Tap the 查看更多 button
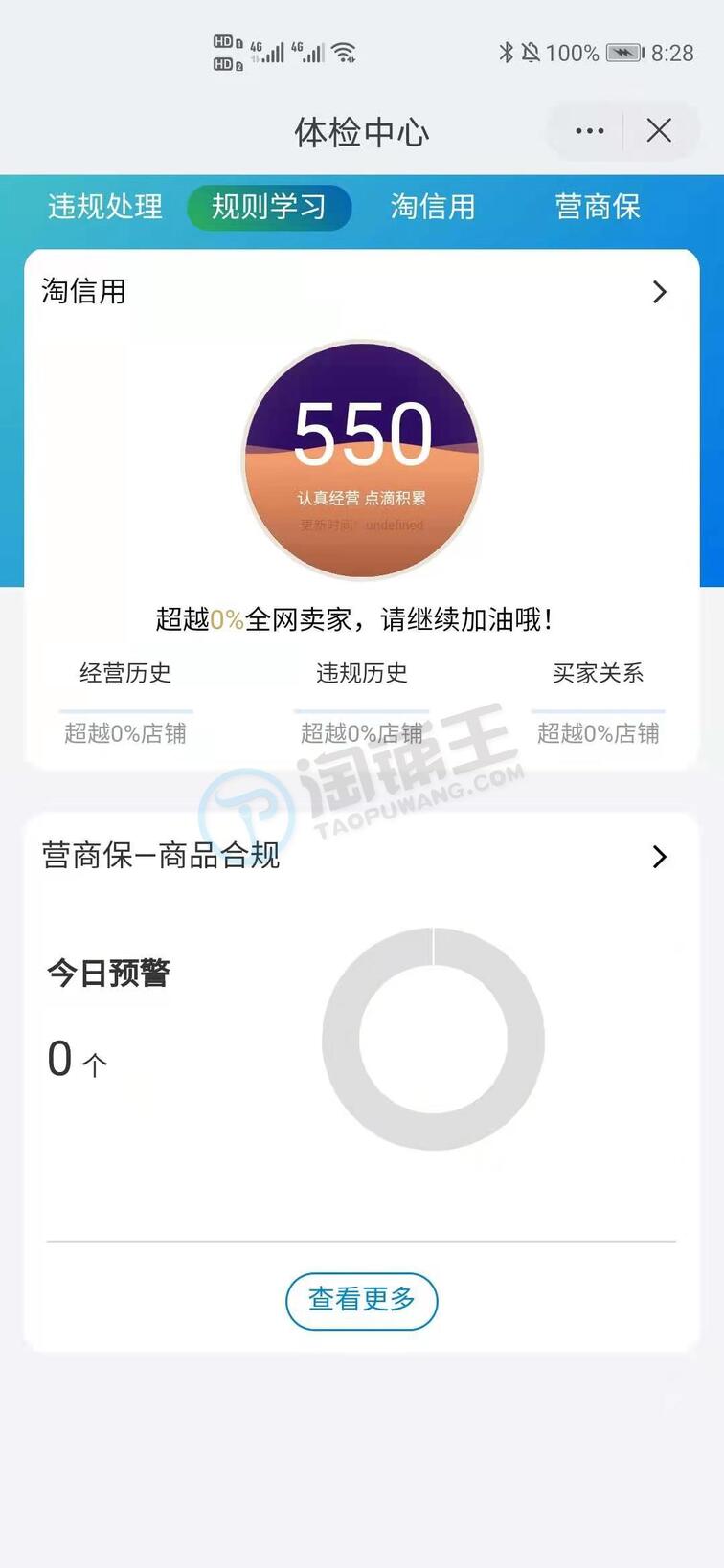Viewport: 724px width, 1568px height. 362,1300
